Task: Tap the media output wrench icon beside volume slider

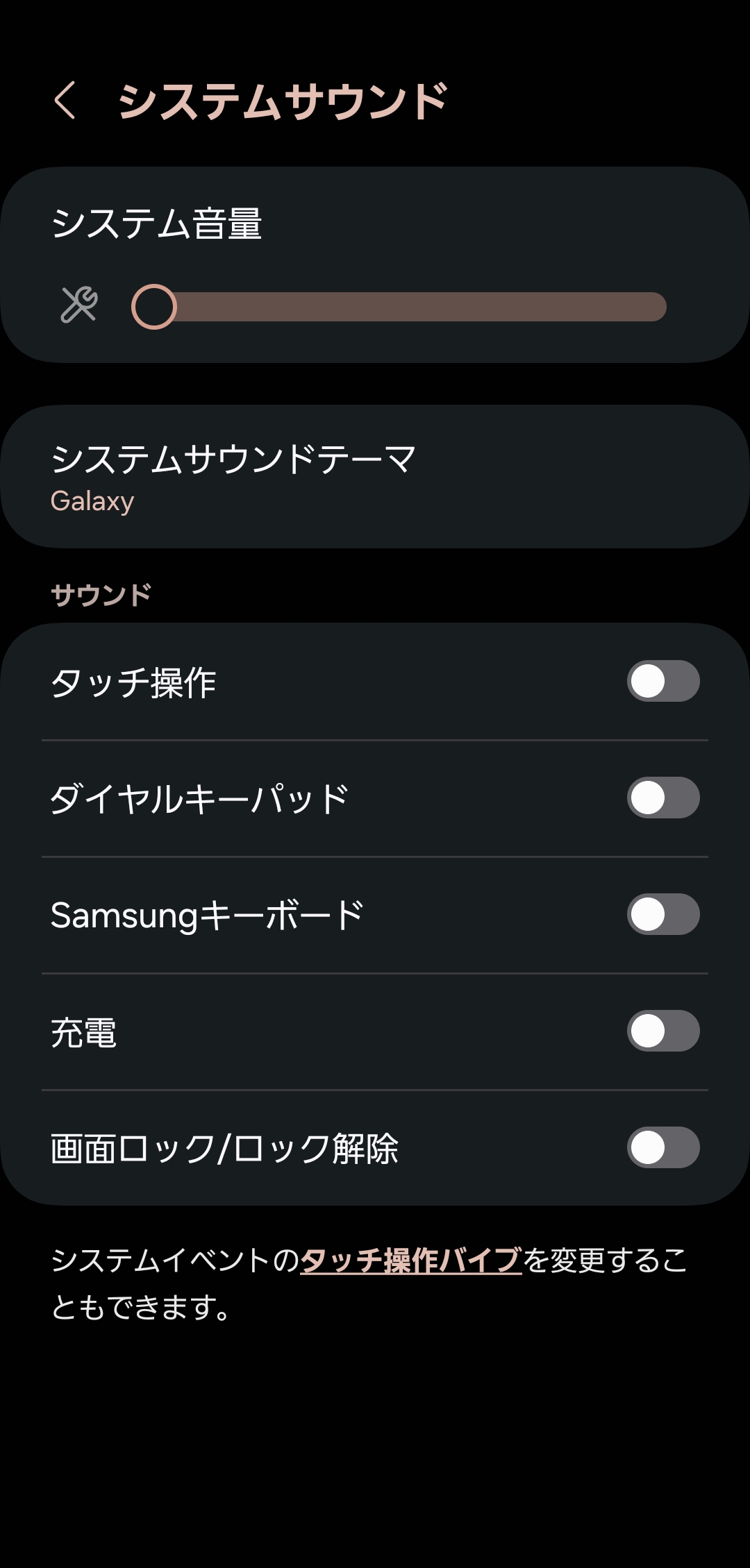Action: pos(78,307)
